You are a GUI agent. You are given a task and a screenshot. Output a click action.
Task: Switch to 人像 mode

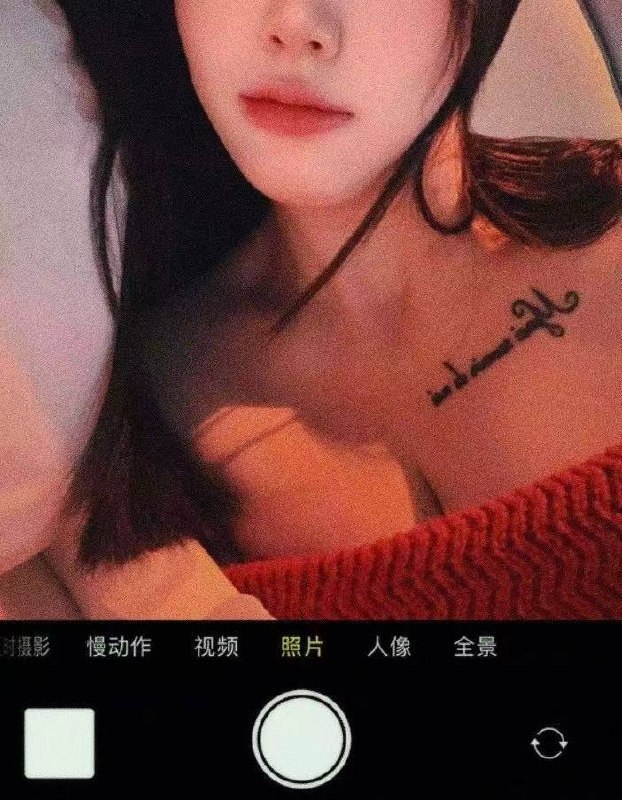click(x=389, y=647)
